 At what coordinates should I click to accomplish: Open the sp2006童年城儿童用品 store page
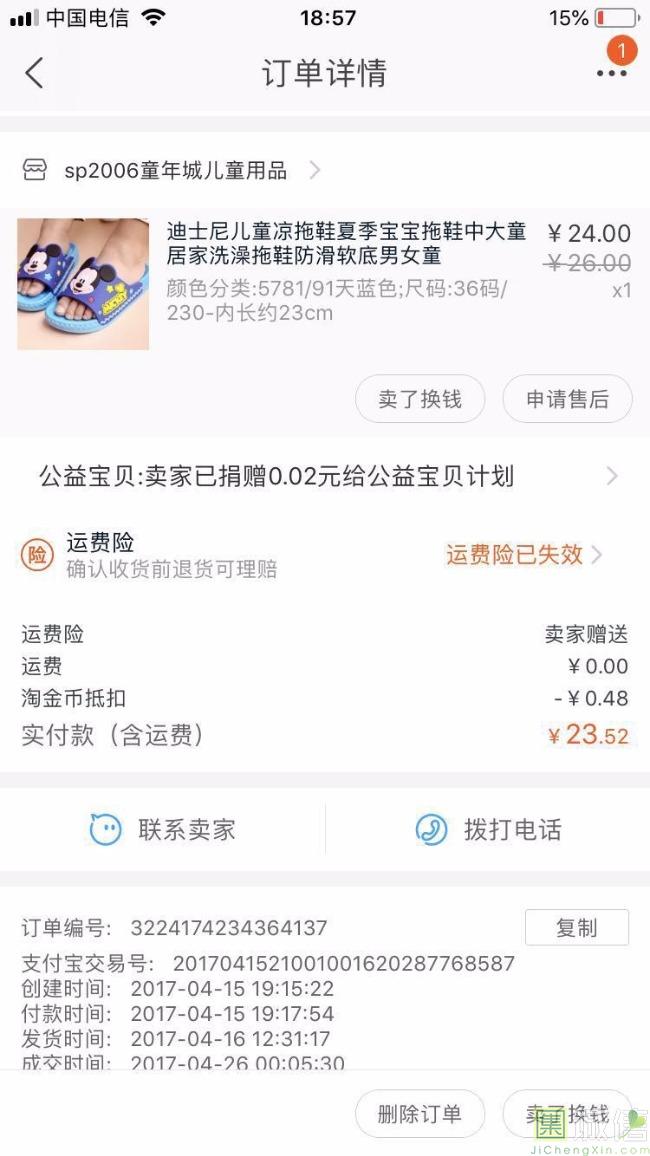[175, 171]
